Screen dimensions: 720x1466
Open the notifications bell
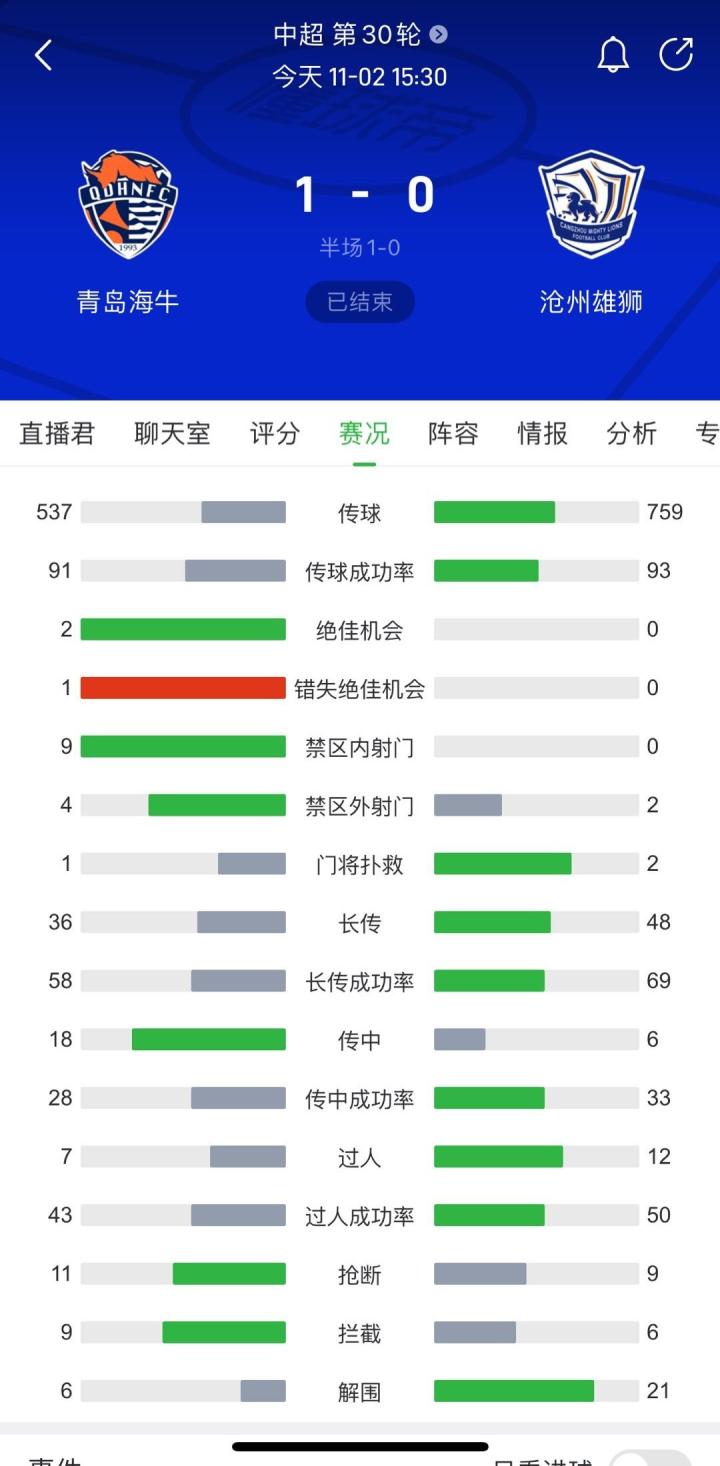point(613,55)
